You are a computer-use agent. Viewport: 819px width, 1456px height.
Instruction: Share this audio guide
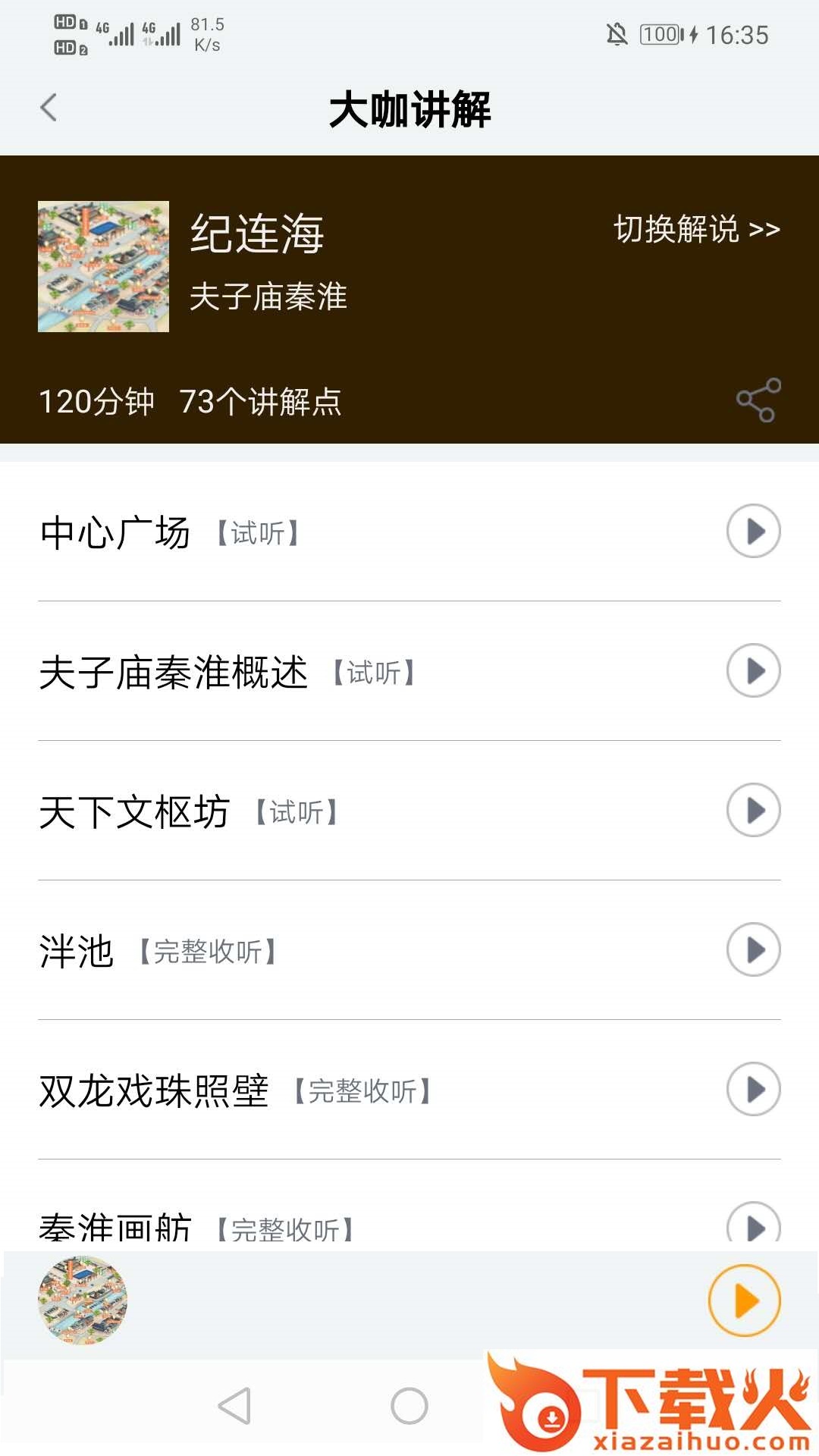pos(758,400)
